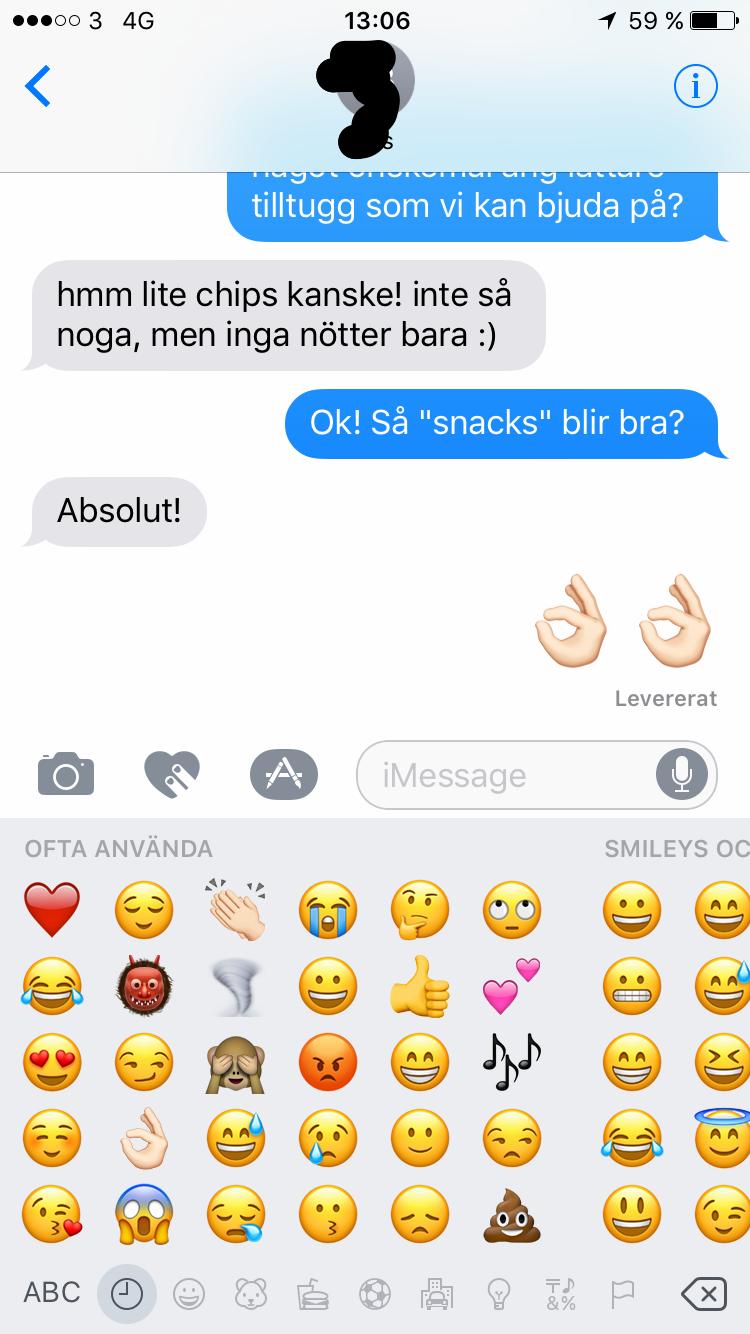This screenshot has height=1334, width=750.
Task: Open the camera to attach a photo
Action: 66,773
